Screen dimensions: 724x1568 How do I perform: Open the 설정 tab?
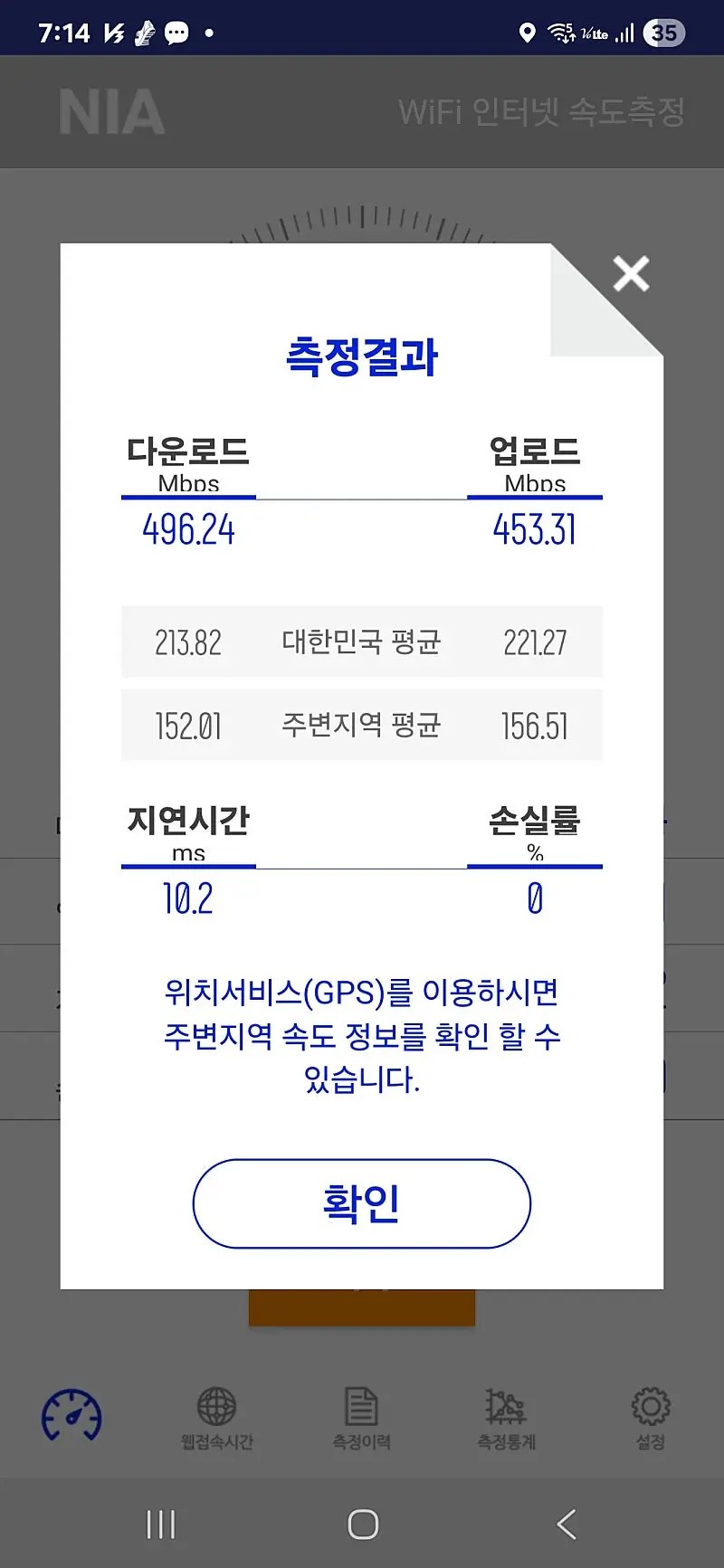tap(651, 1419)
